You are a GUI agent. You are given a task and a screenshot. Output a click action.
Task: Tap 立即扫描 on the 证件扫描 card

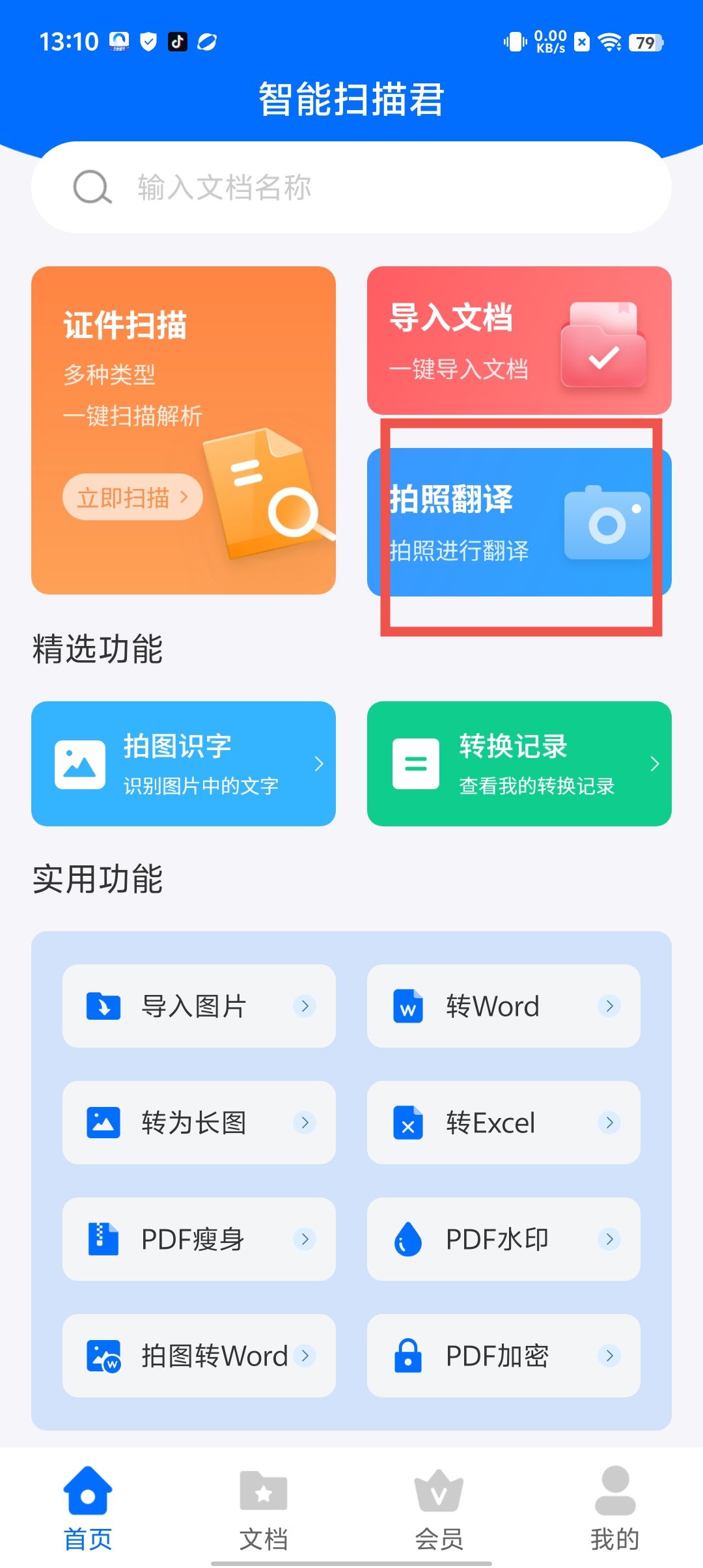tap(132, 497)
